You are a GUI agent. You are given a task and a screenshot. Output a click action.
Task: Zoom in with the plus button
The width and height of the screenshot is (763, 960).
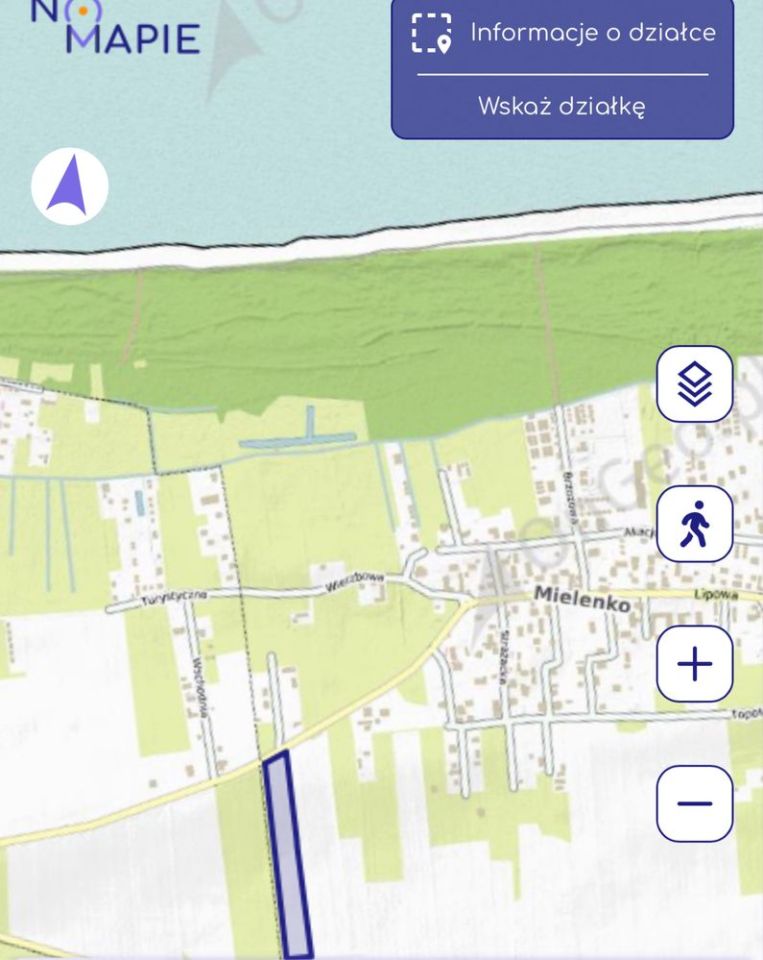[694, 664]
